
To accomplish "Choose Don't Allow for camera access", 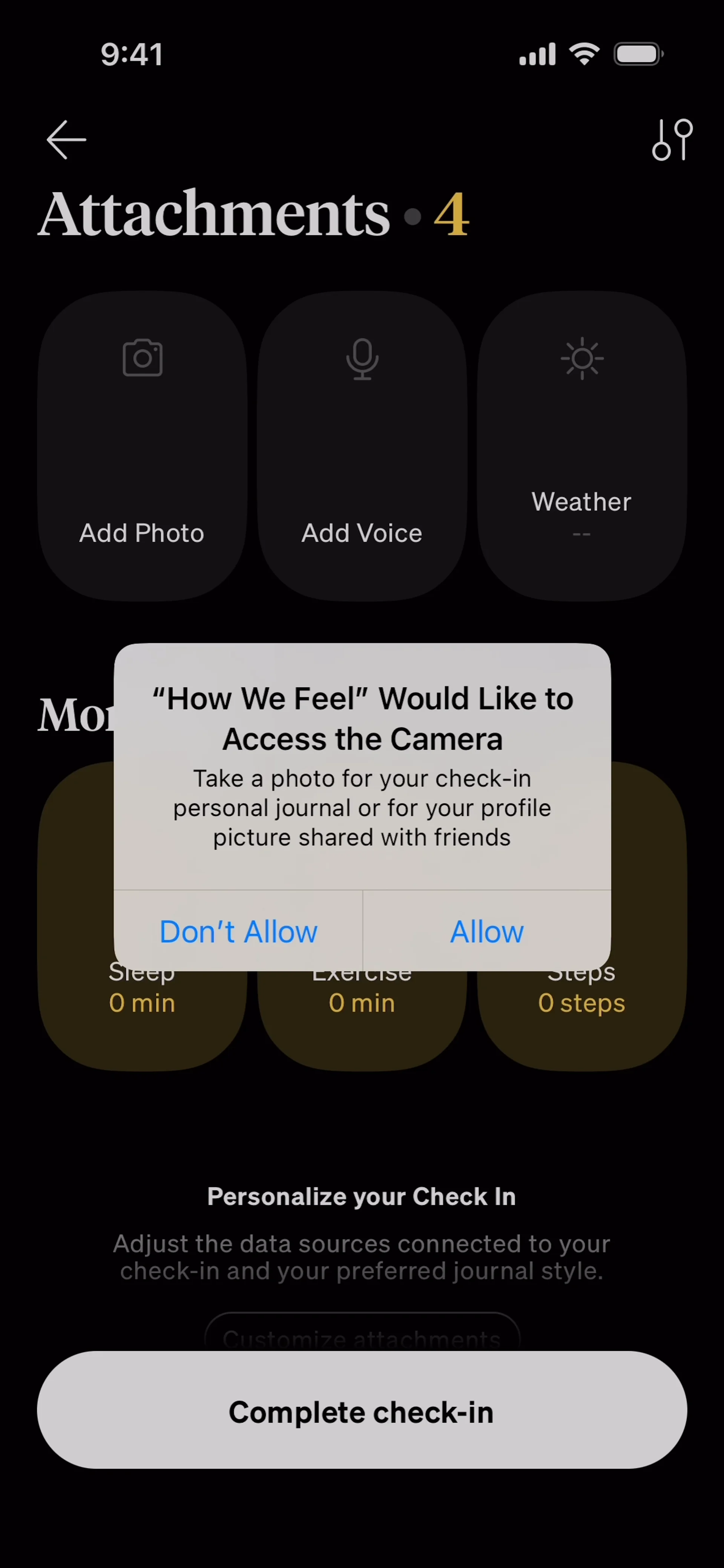I will (x=238, y=931).
